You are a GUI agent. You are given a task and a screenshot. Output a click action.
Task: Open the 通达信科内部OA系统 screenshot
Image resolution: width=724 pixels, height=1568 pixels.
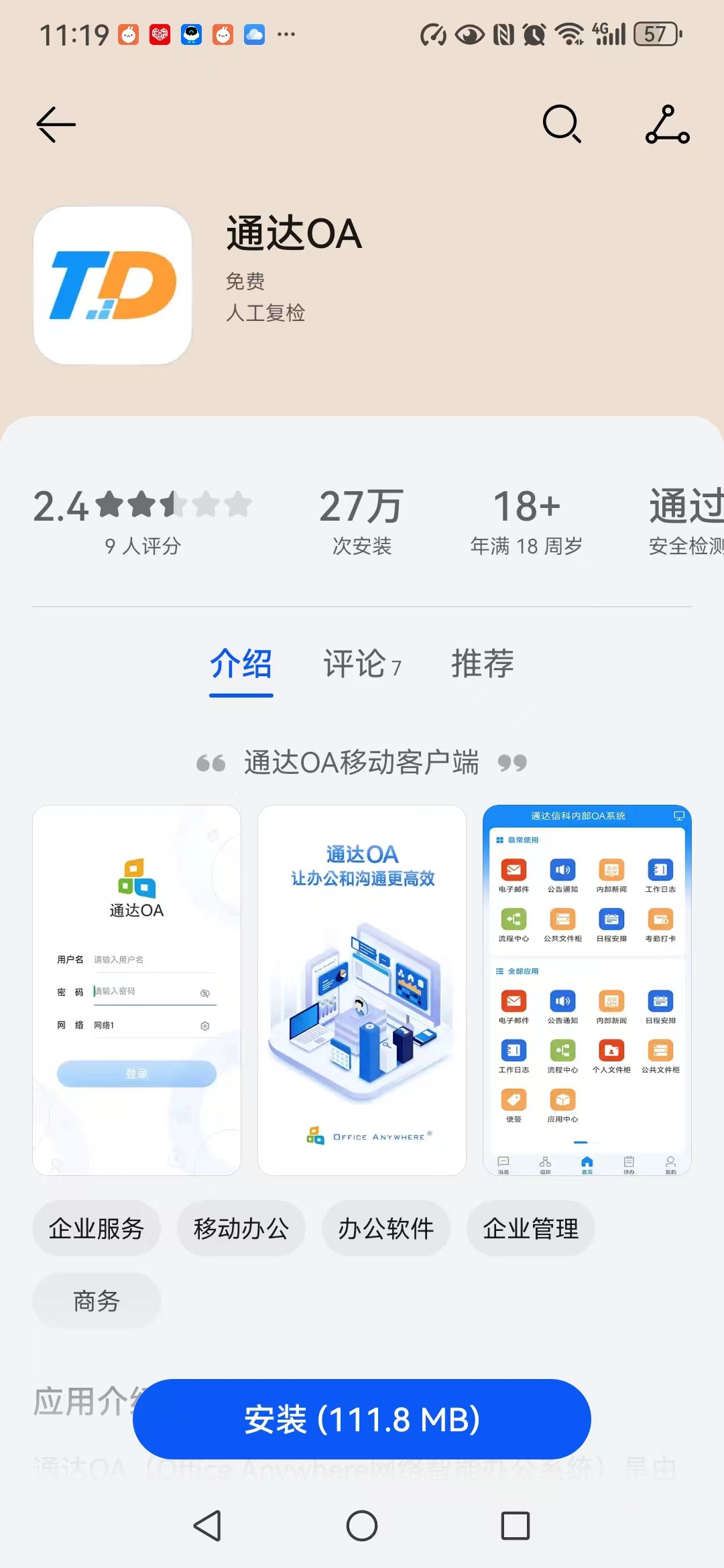pyautogui.click(x=587, y=990)
